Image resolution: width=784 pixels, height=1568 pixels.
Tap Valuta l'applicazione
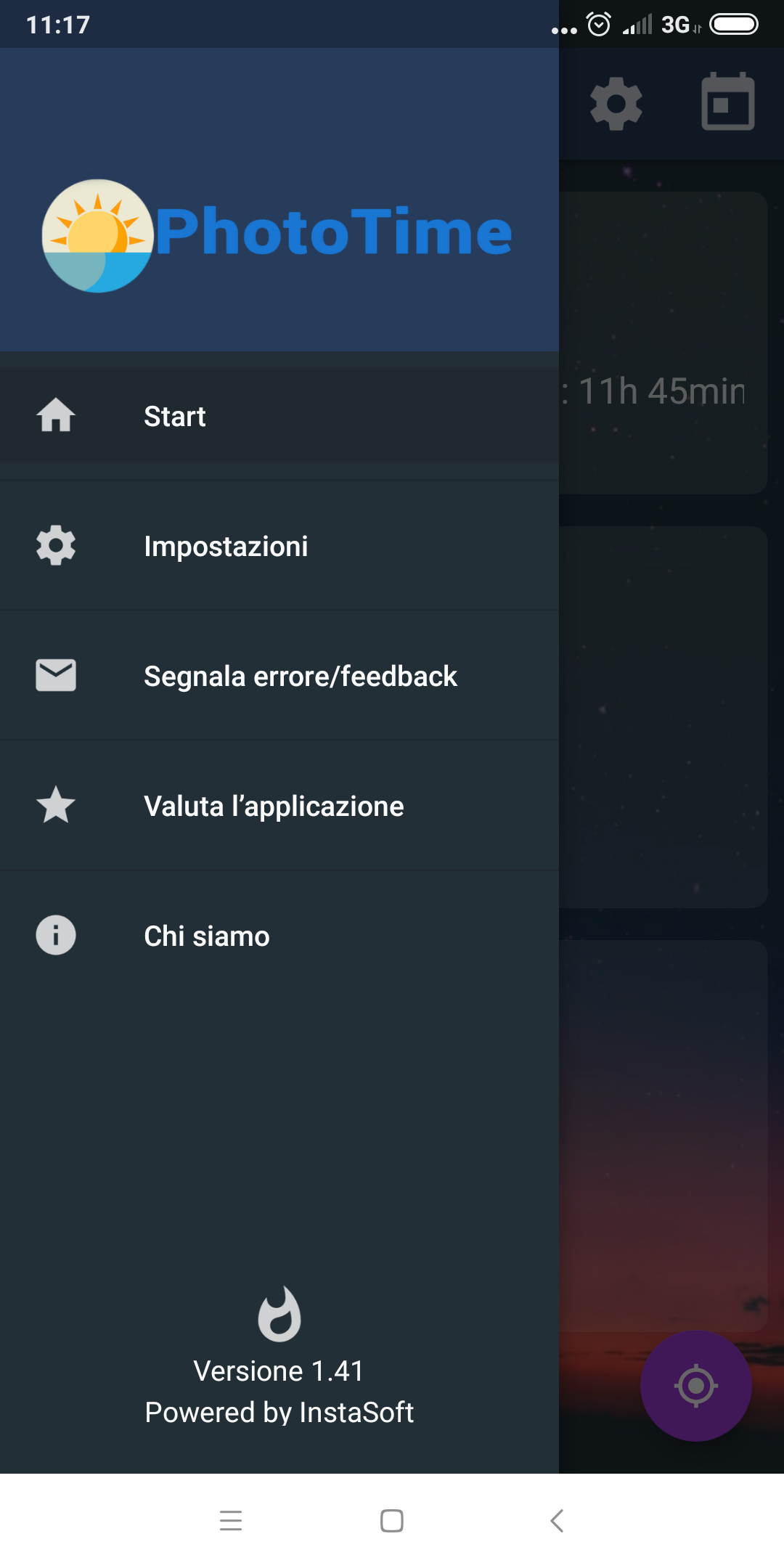click(279, 806)
